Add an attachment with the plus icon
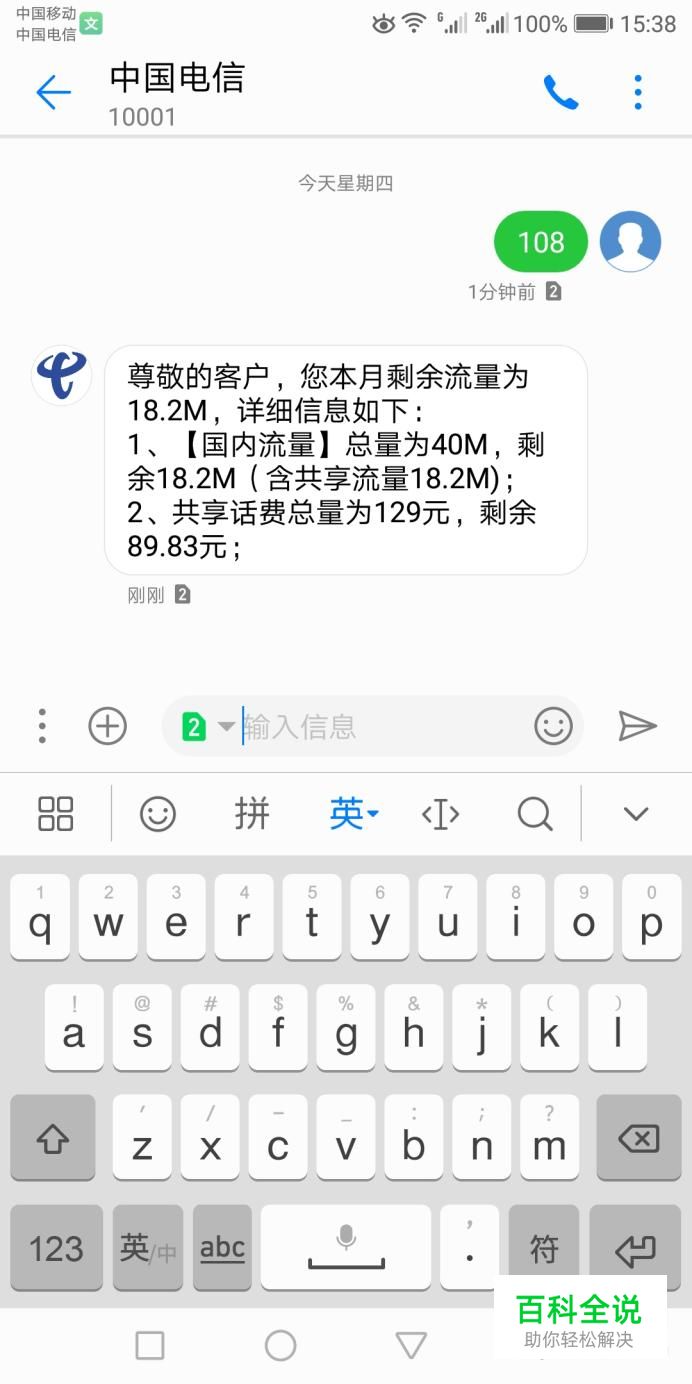 (108, 726)
